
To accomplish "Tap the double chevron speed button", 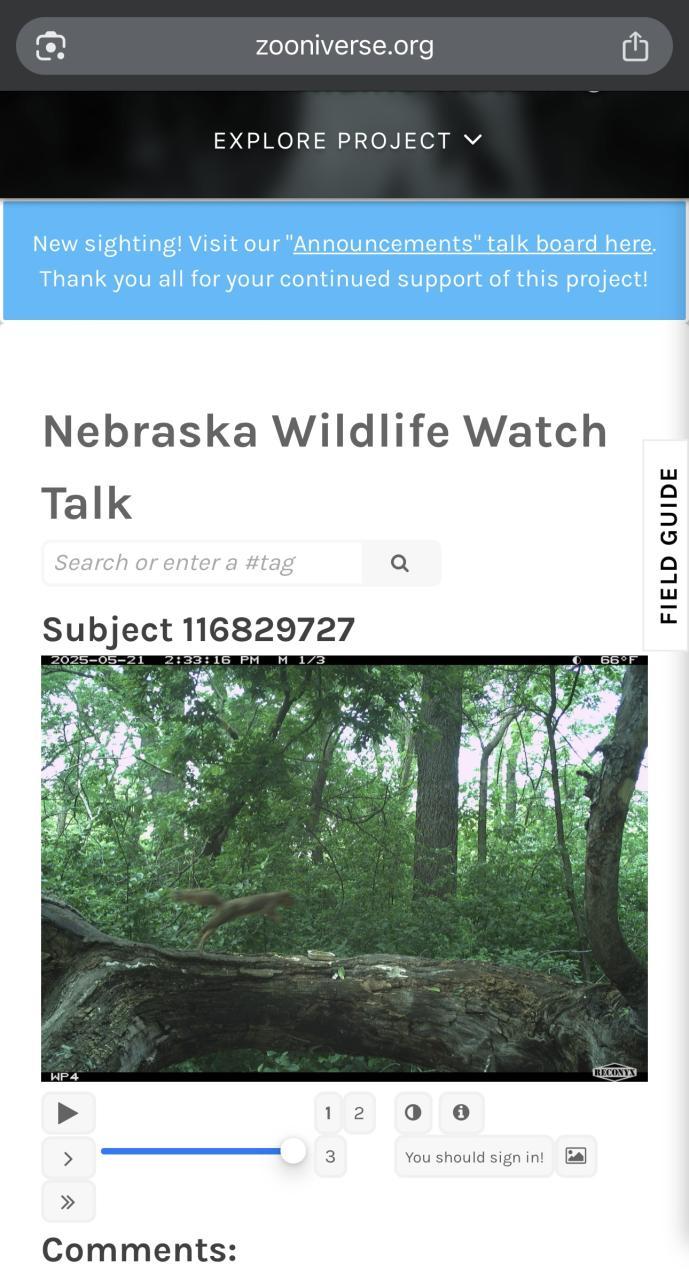I will [68, 1202].
